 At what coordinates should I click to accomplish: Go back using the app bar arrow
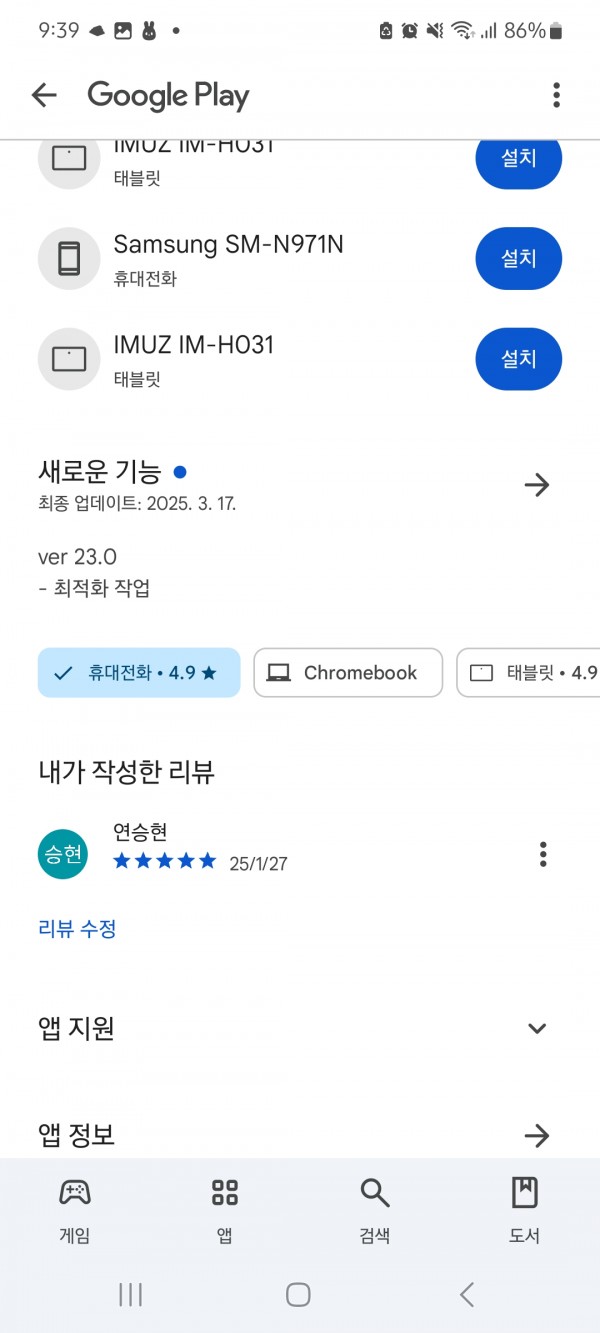44,96
